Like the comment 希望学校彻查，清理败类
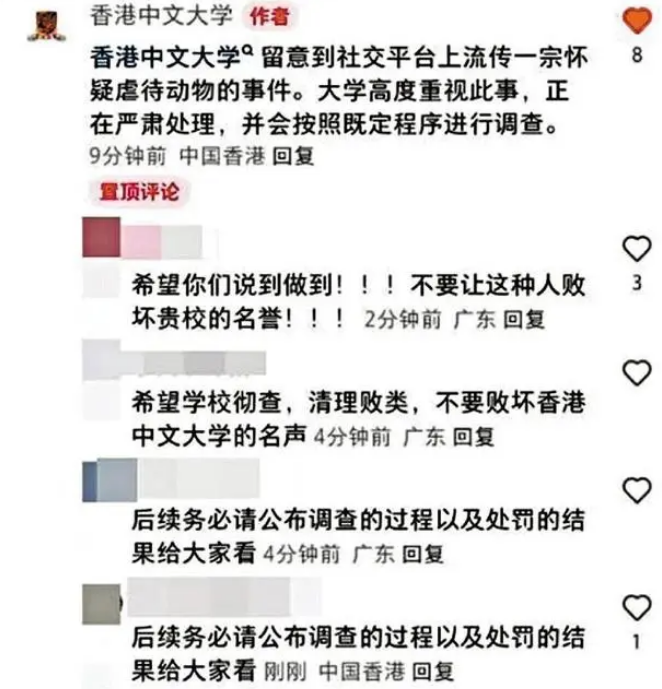The width and height of the screenshot is (662, 689). coord(637,373)
